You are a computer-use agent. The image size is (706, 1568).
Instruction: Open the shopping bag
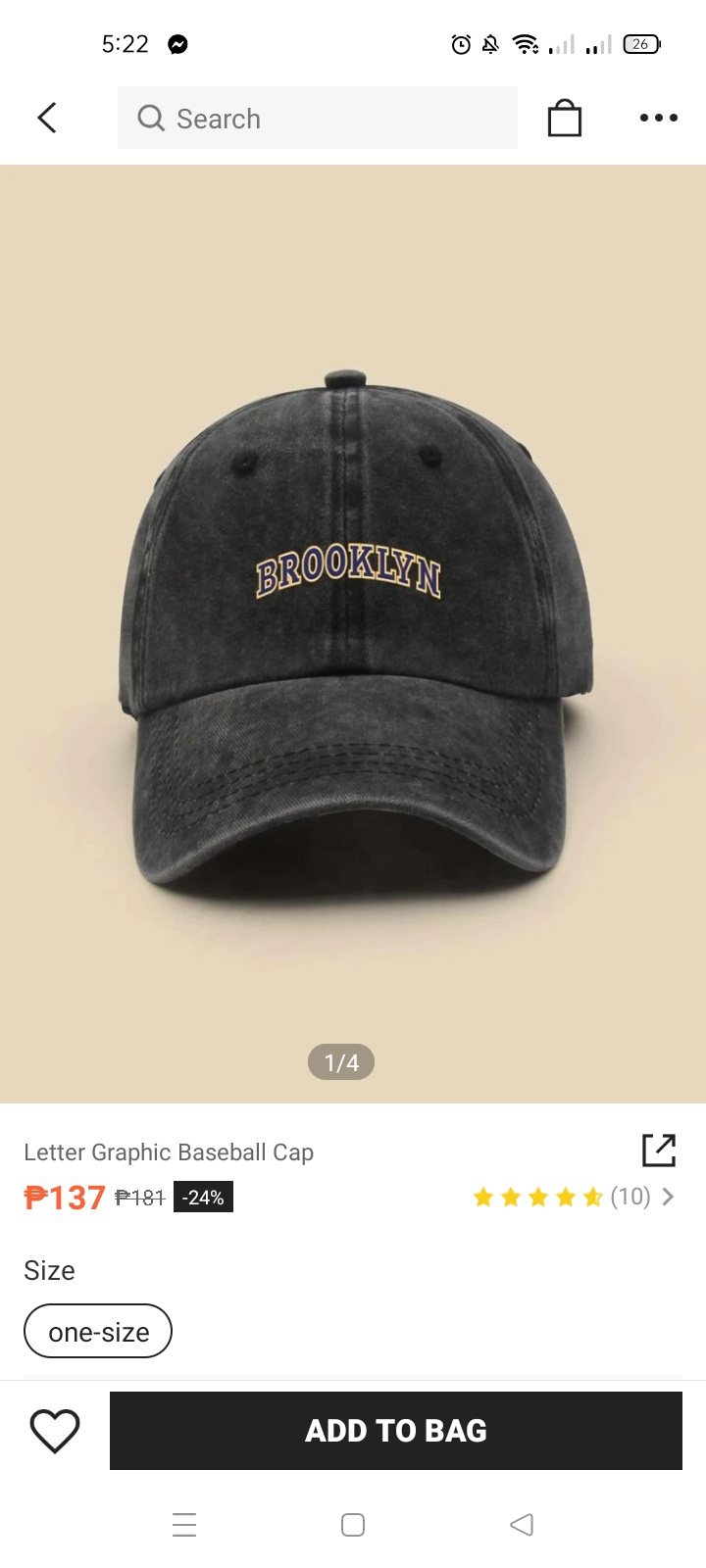(564, 118)
